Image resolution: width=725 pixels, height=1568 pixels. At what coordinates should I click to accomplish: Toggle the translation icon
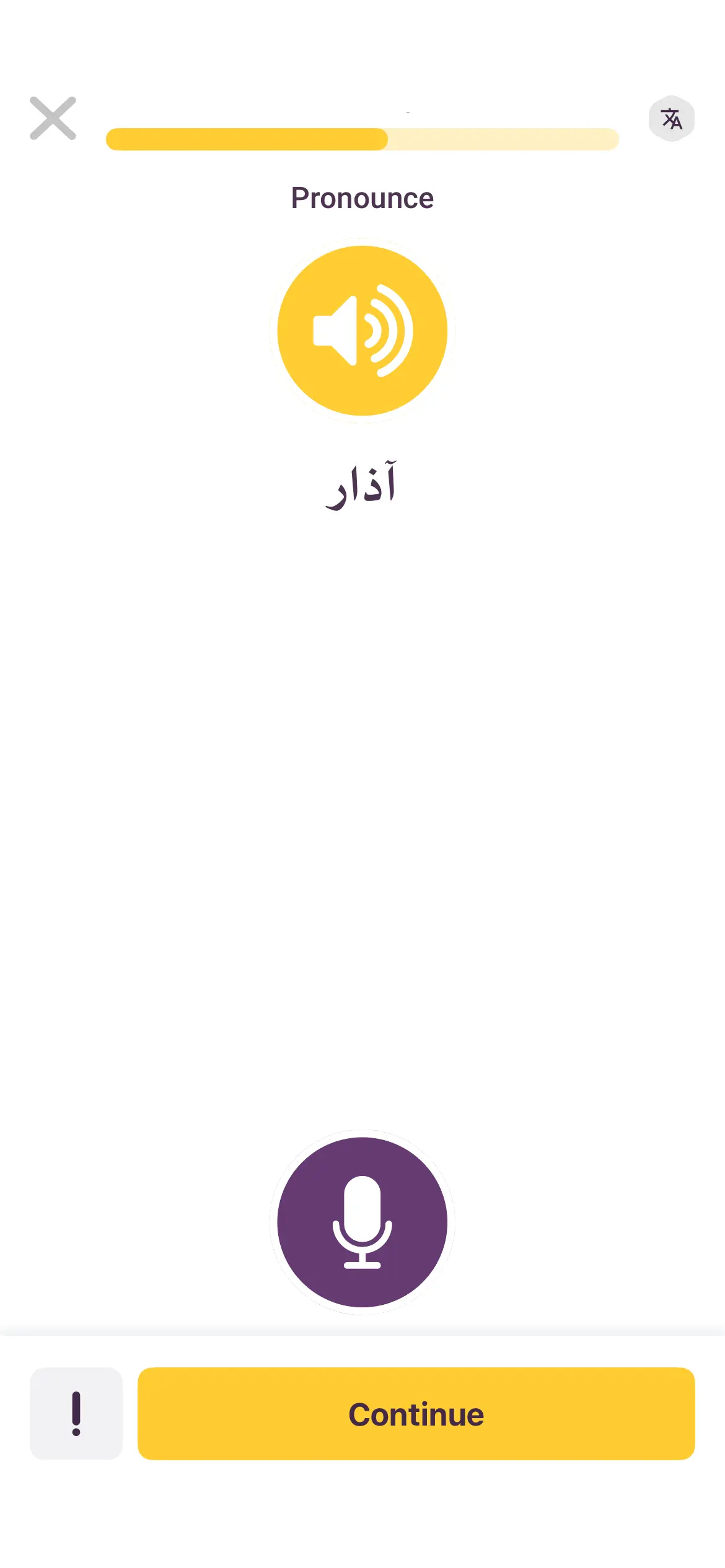coord(671,118)
